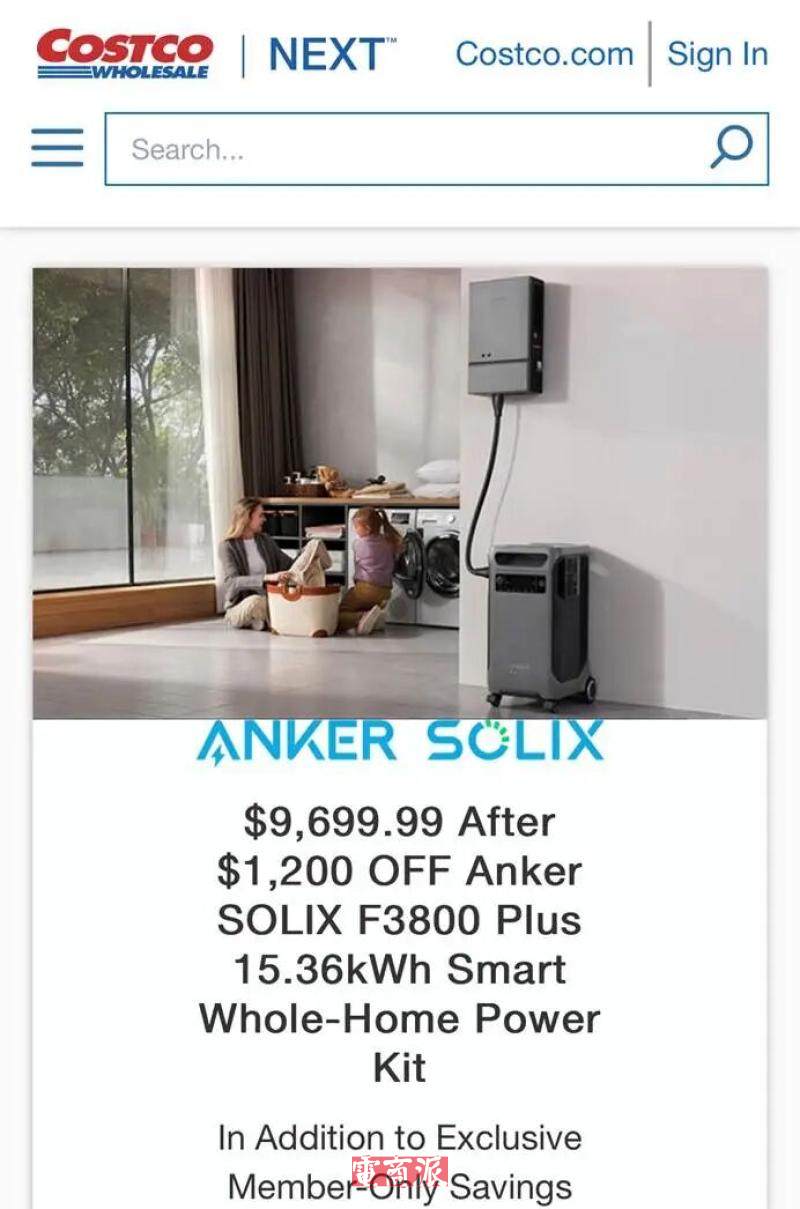The image size is (800, 1209).
Task: Tap the magnifying glass search icon
Action: (x=731, y=148)
